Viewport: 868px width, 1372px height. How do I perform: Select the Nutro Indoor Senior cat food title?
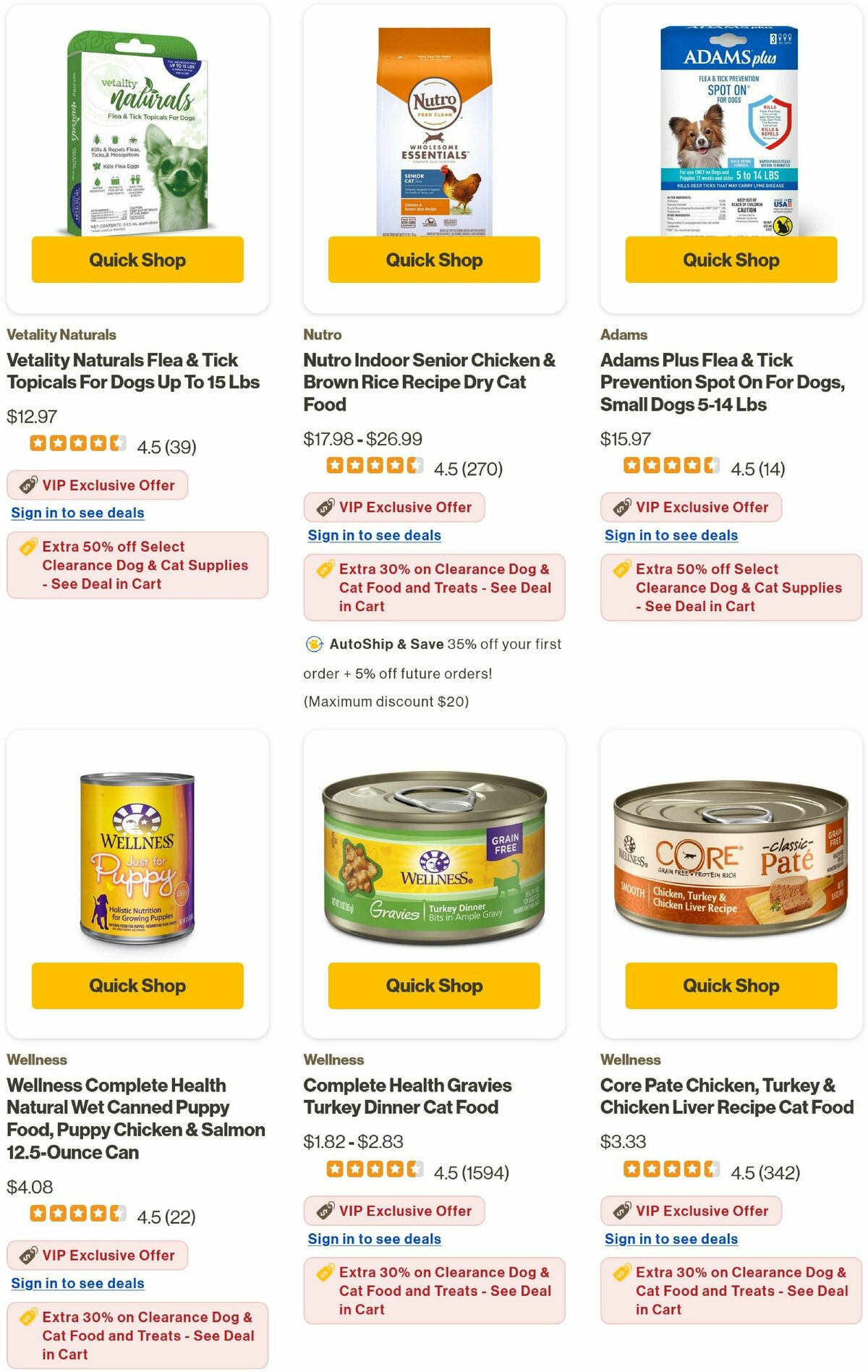(x=428, y=382)
